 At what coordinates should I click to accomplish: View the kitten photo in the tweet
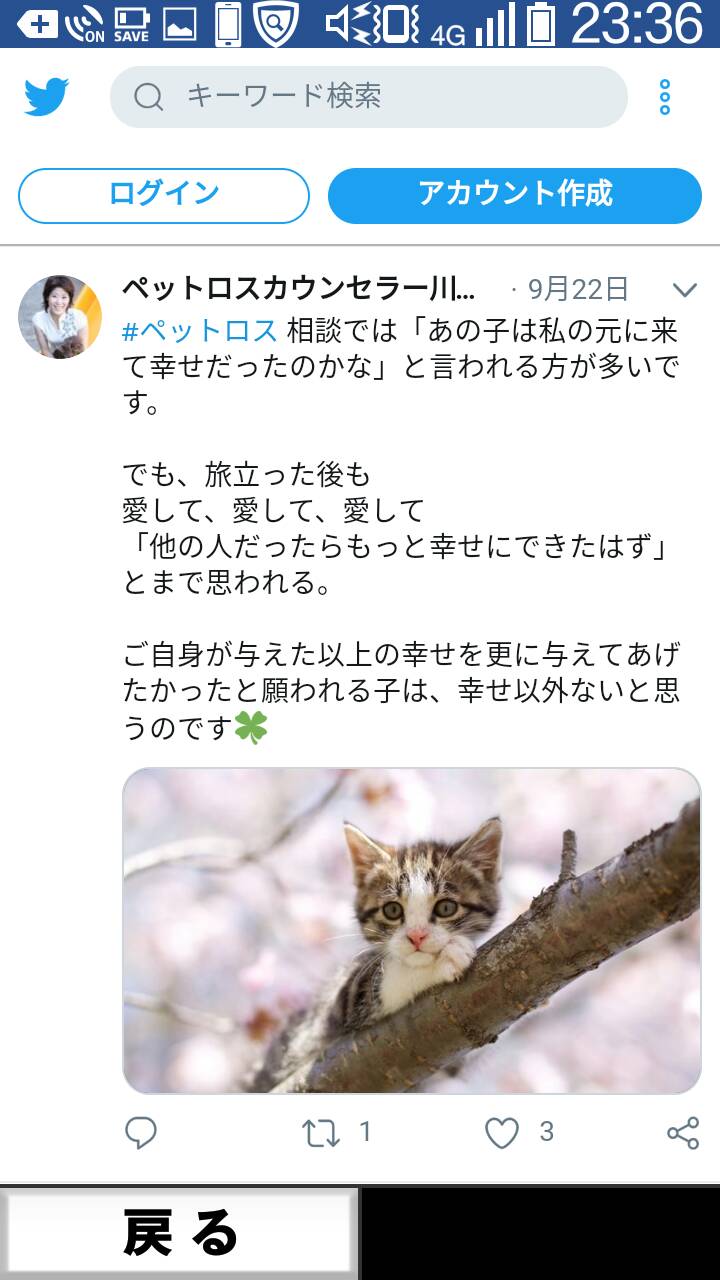coord(412,931)
